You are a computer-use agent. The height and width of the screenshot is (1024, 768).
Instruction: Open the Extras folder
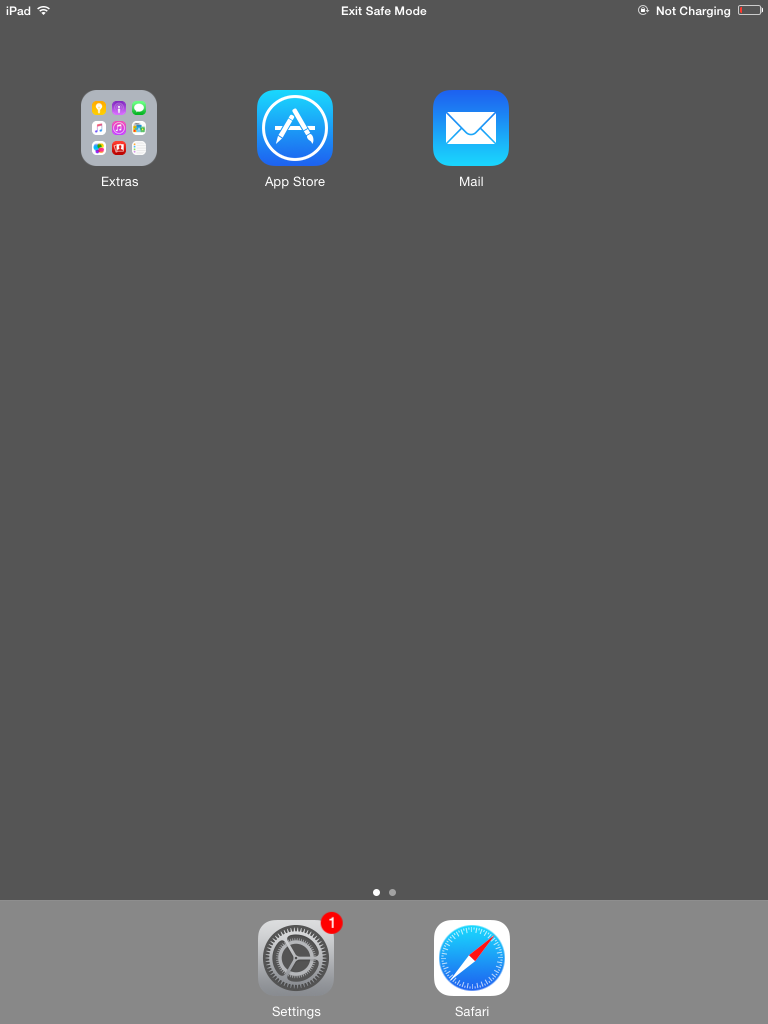119,128
